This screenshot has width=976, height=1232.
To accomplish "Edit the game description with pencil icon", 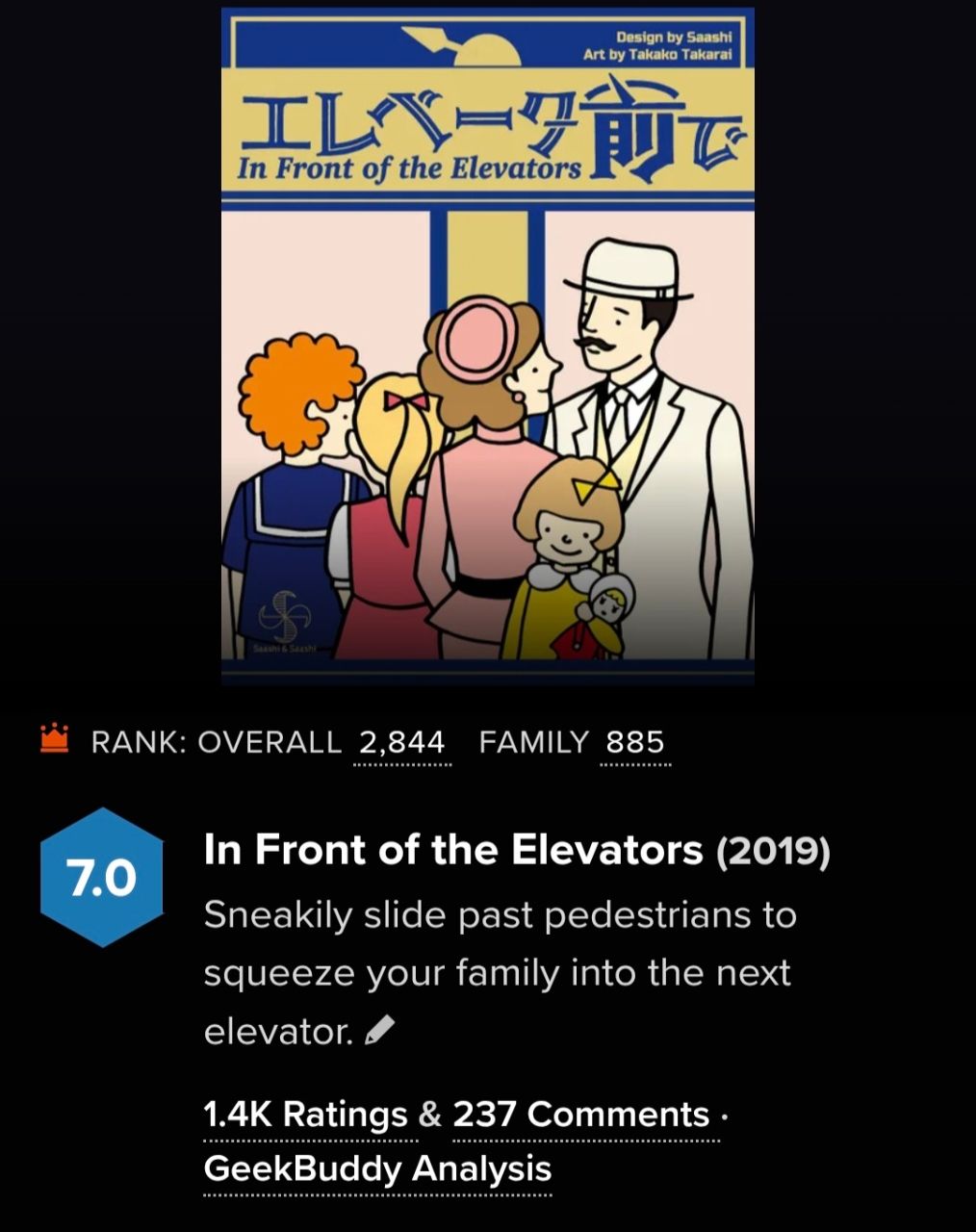I will [x=381, y=1031].
